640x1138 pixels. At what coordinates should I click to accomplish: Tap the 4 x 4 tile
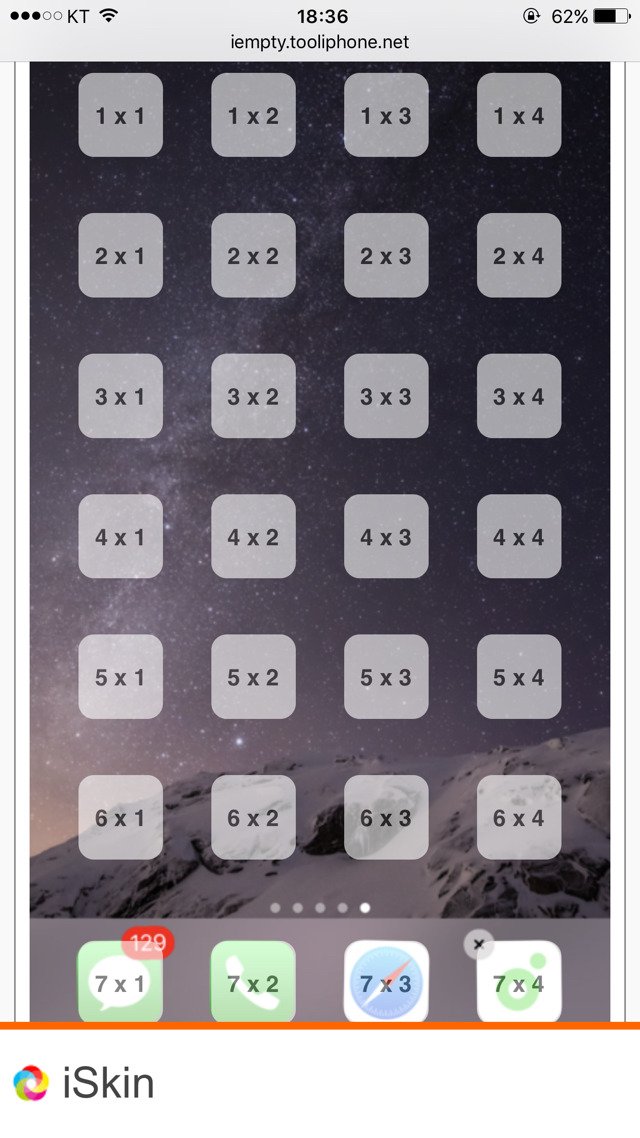(519, 537)
